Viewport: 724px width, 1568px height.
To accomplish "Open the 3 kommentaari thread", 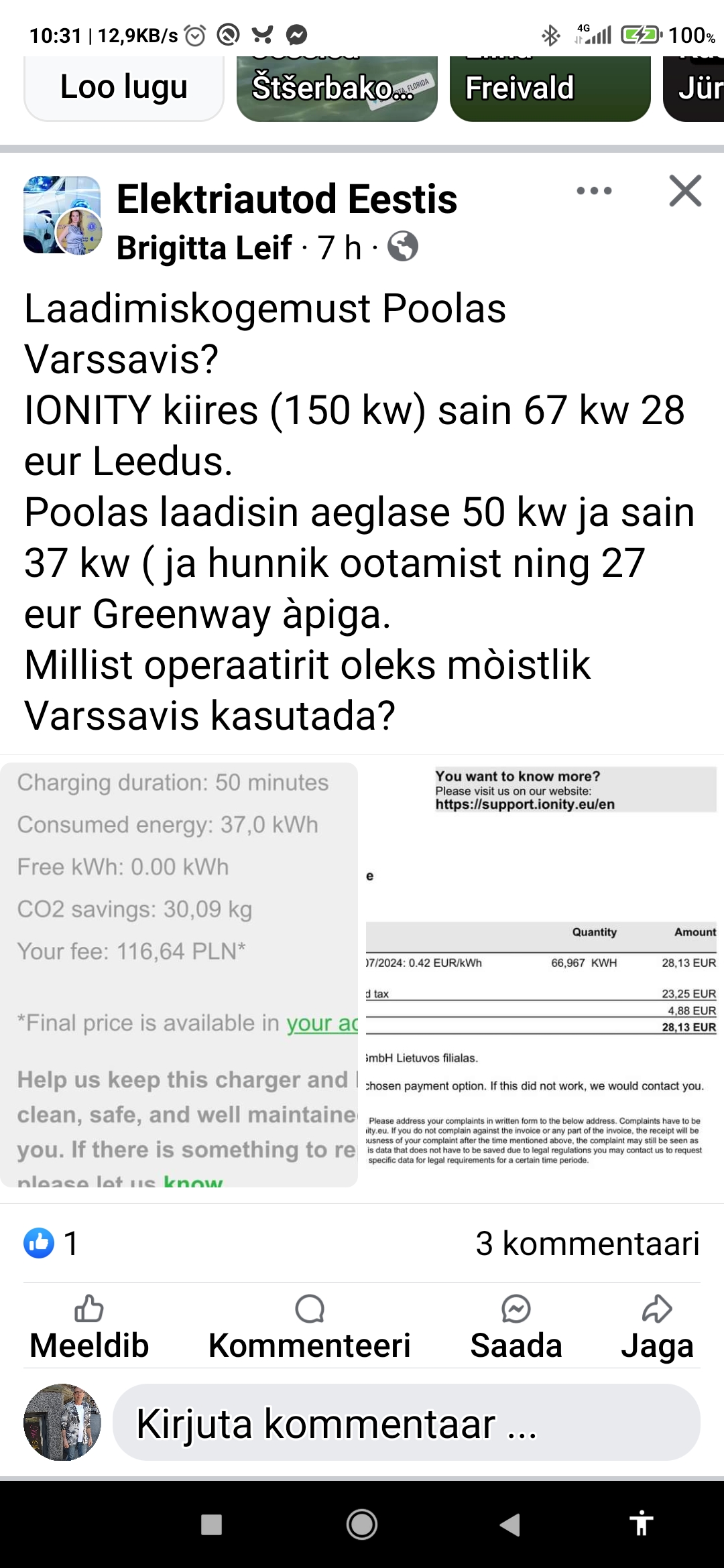I will (x=587, y=1244).
